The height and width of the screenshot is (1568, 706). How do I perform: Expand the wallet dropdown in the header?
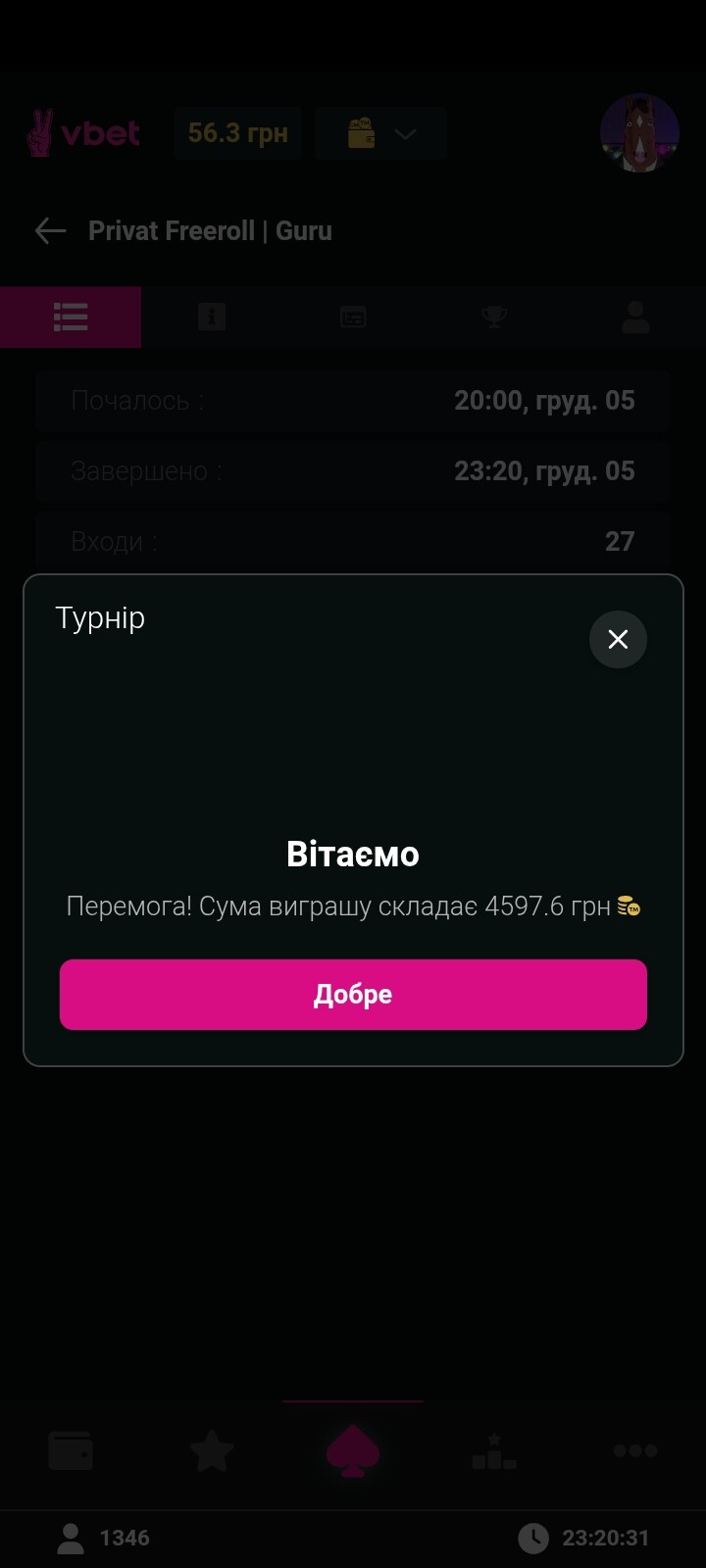coord(381,133)
